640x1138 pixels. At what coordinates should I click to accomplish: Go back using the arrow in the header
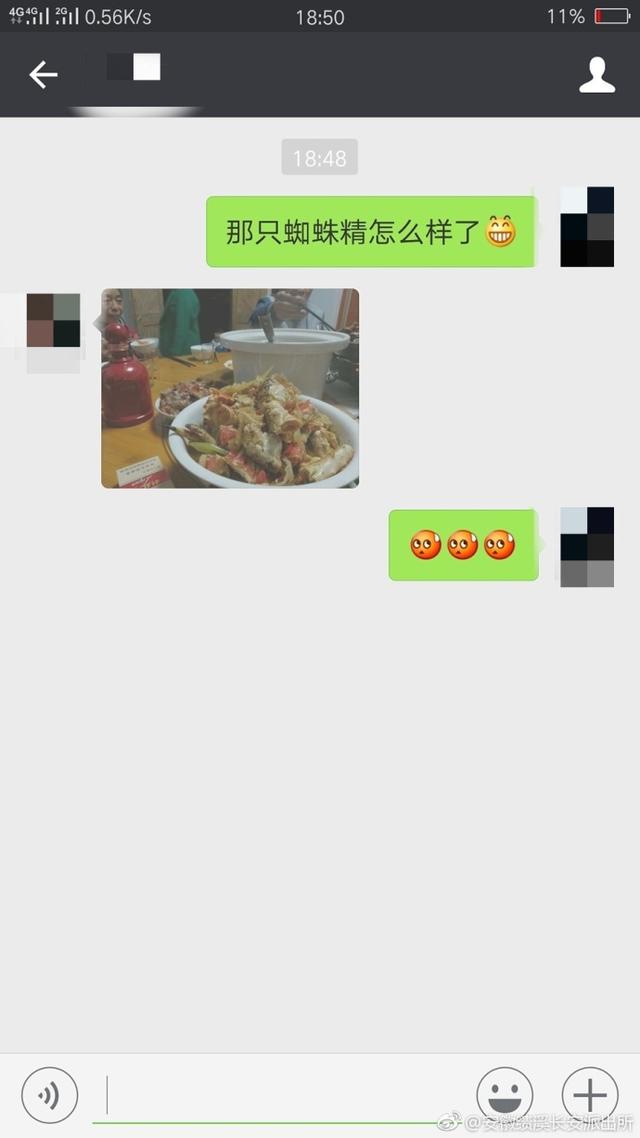pyautogui.click(x=43, y=74)
